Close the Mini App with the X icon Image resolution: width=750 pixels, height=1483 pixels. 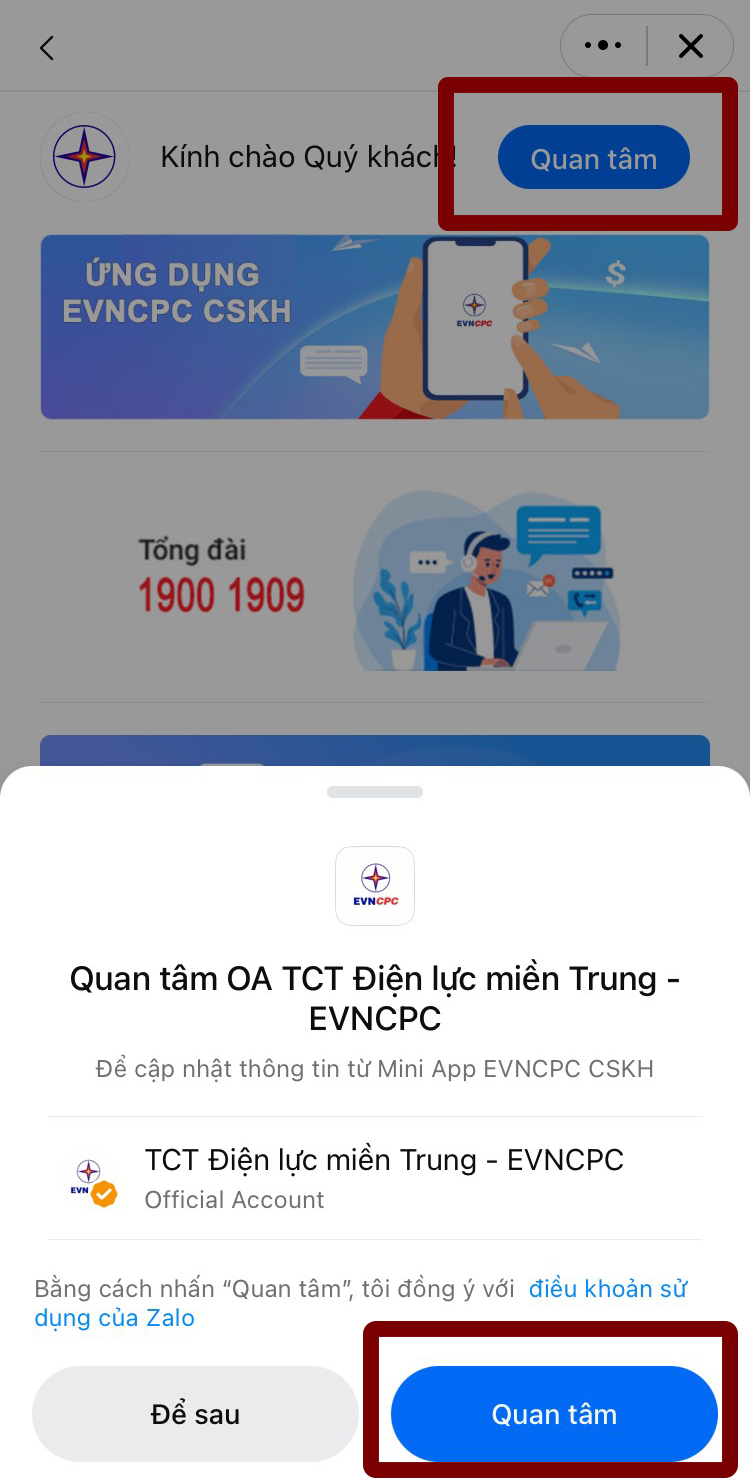690,46
